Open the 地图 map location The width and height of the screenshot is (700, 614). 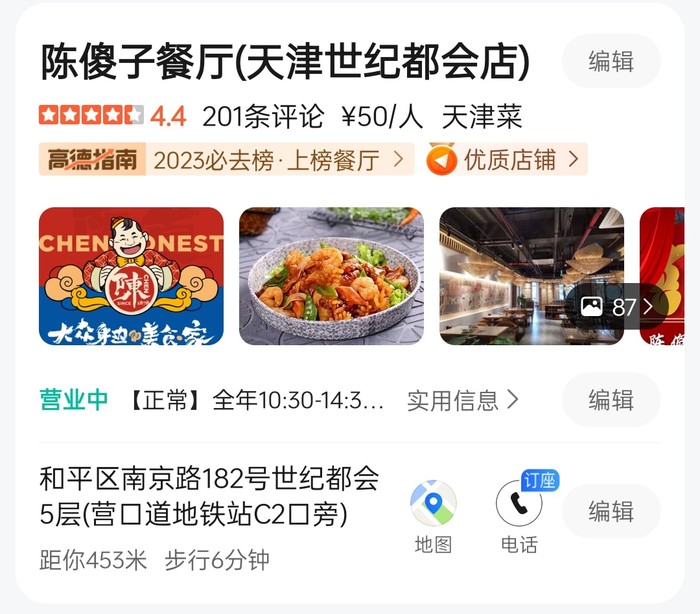(433, 515)
